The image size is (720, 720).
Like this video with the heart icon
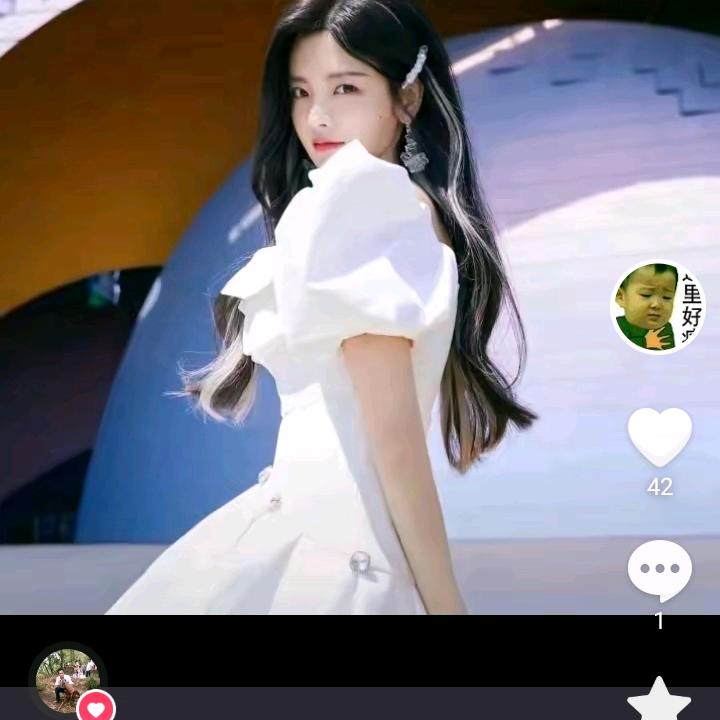point(659,437)
